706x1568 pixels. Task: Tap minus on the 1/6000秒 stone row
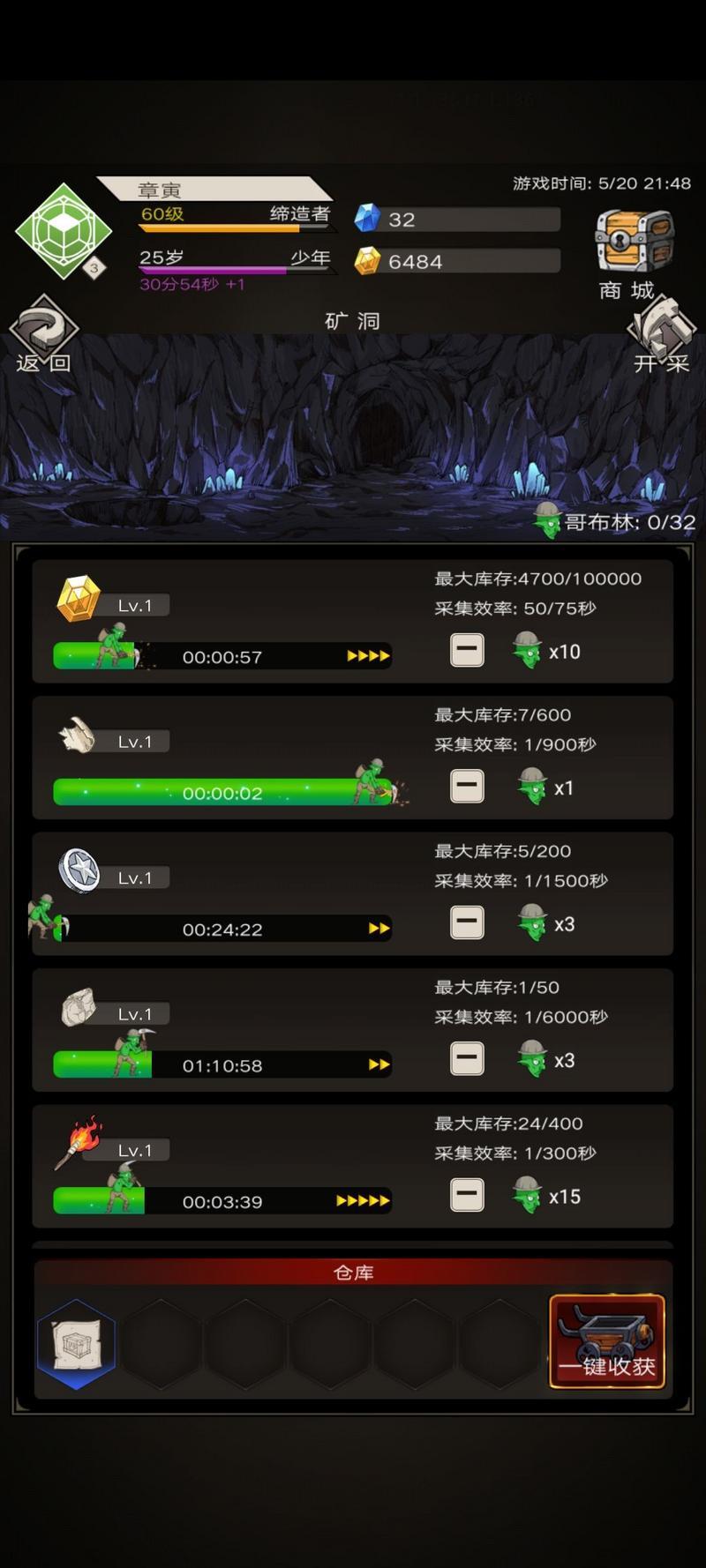pos(467,1058)
